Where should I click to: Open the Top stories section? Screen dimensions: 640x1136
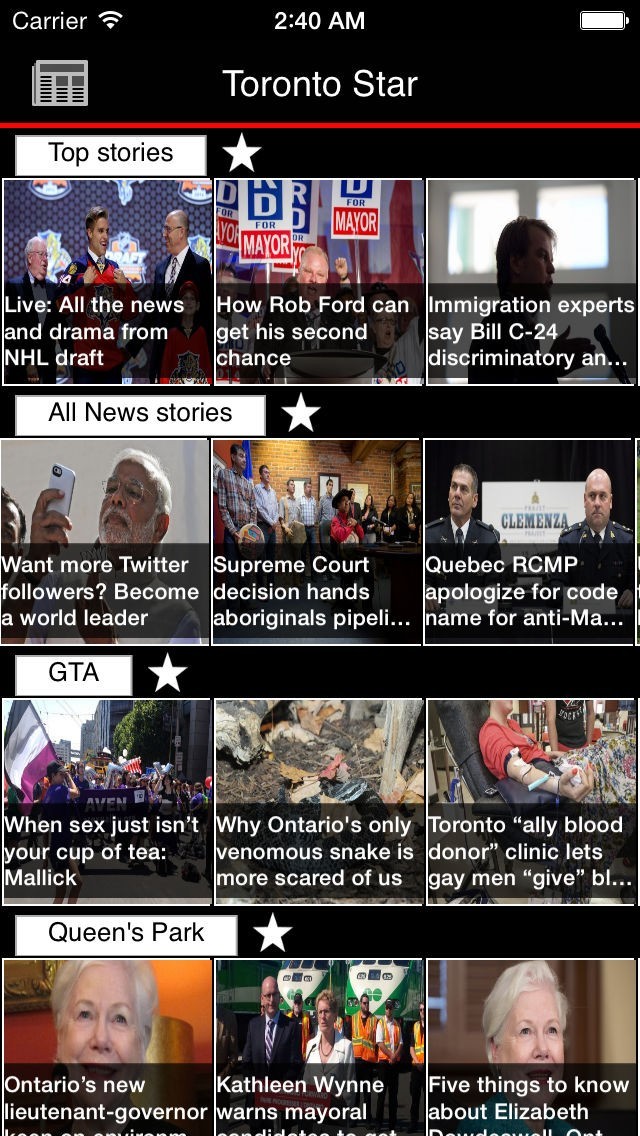(111, 154)
